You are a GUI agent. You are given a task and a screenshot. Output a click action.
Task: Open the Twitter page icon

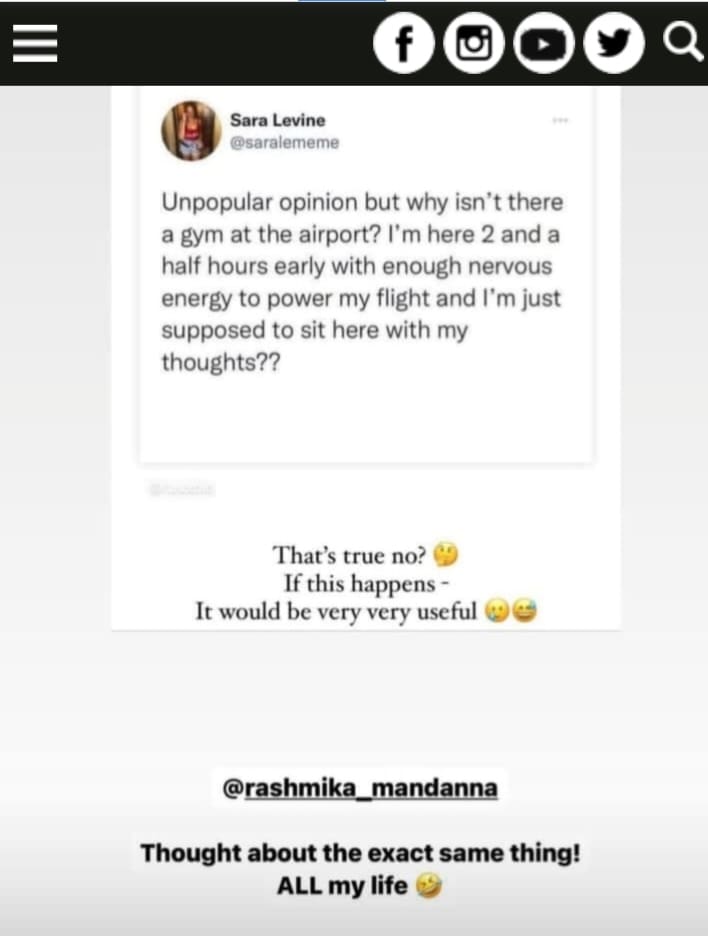pos(614,44)
